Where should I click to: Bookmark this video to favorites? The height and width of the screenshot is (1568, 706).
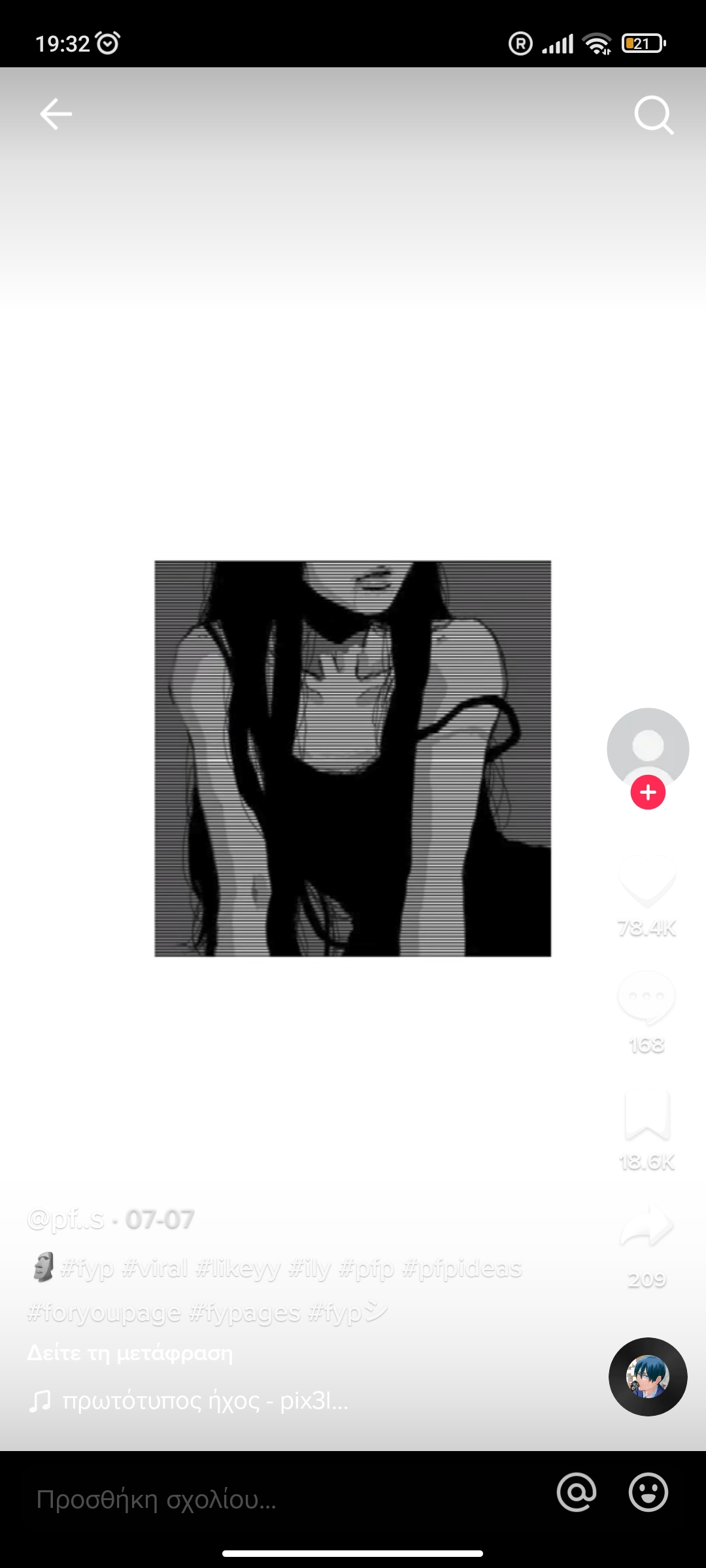pos(647,1115)
